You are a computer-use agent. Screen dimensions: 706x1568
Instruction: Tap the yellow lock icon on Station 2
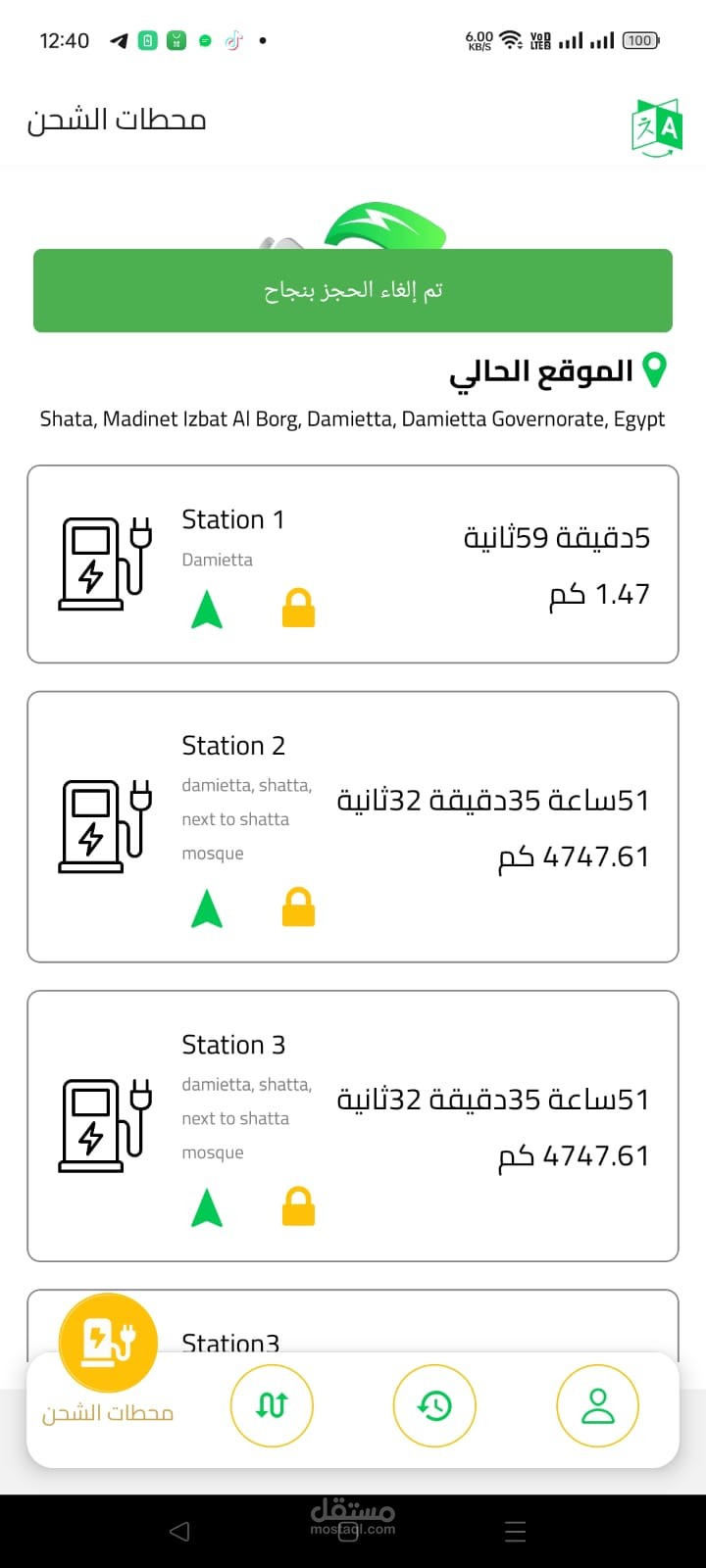[298, 907]
